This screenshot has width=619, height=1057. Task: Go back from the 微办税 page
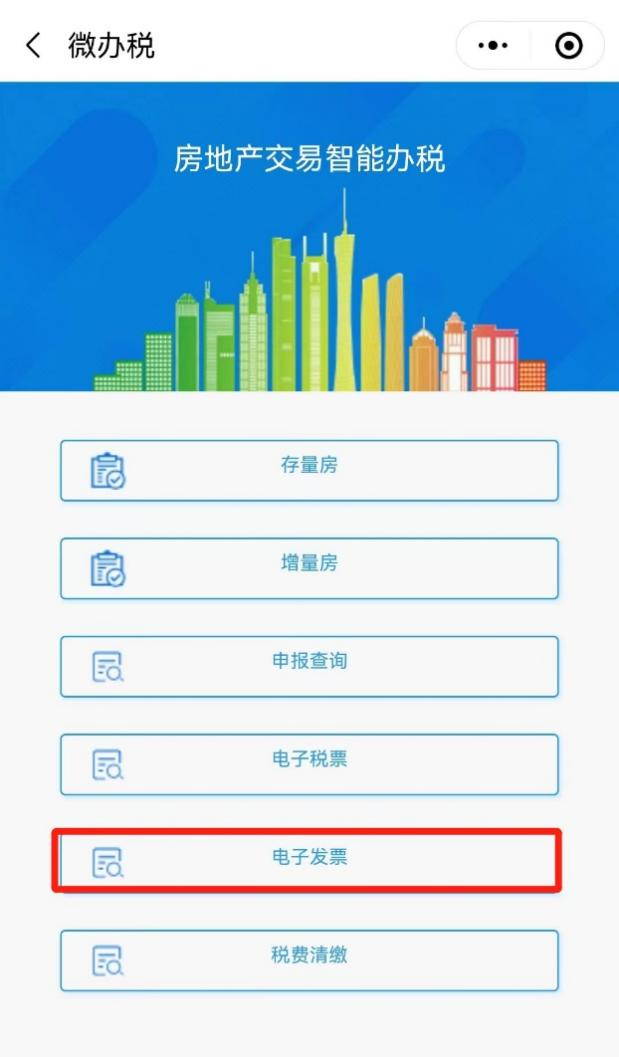pos(33,46)
